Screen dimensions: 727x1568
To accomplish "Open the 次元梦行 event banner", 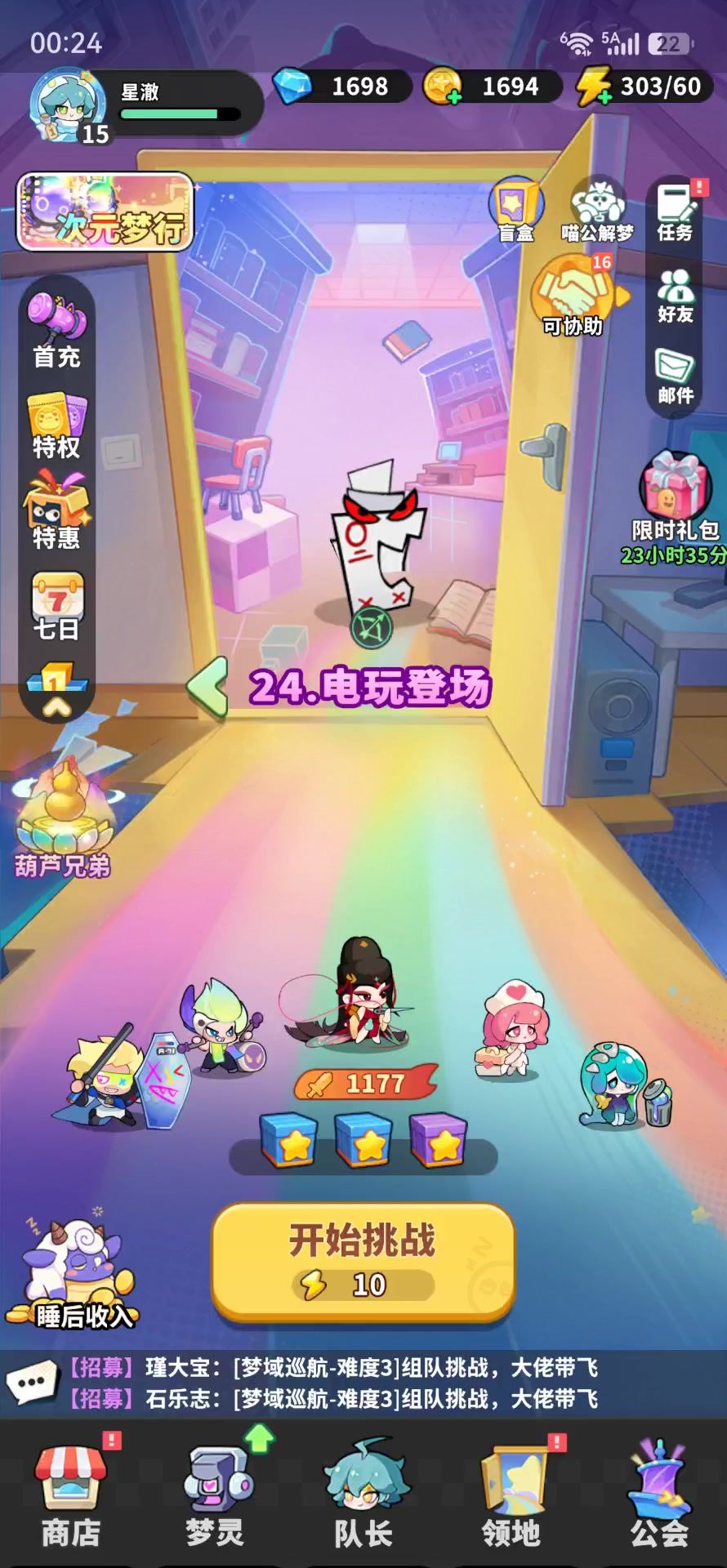I will (106, 212).
